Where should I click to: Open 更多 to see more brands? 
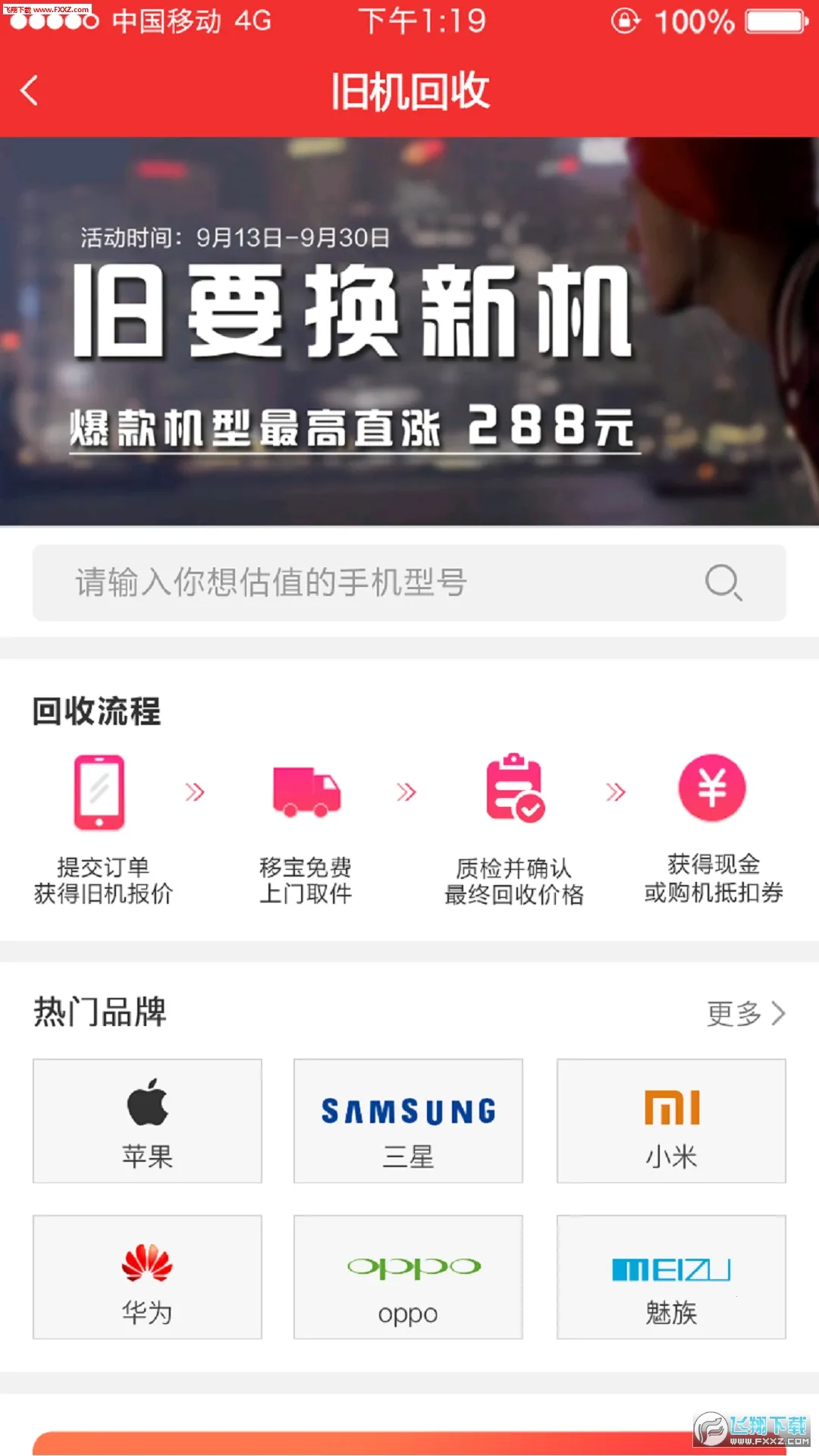(x=745, y=1013)
